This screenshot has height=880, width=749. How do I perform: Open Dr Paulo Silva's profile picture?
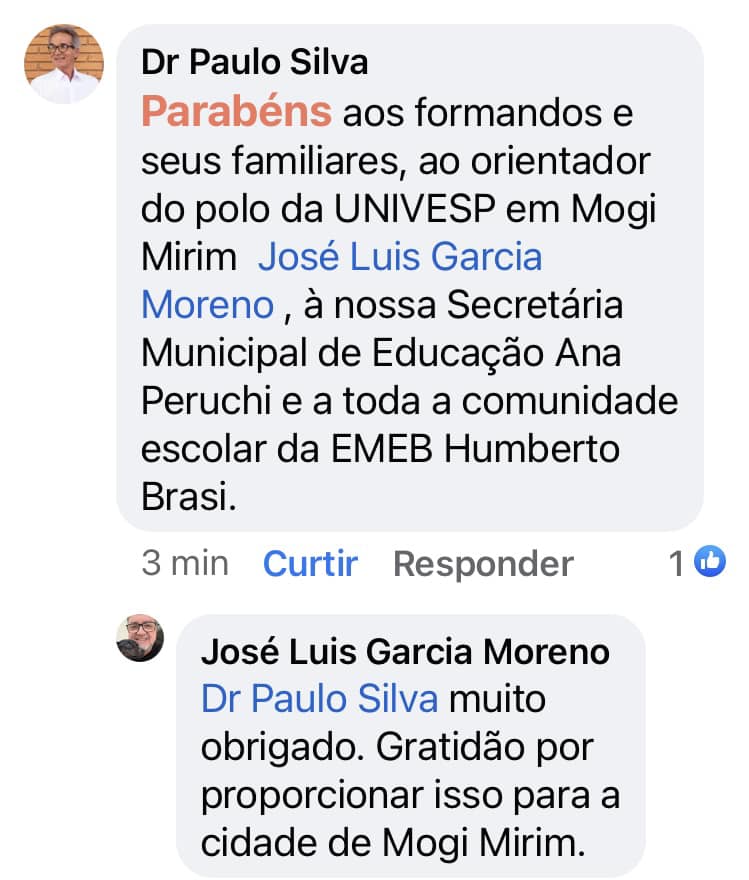click(x=64, y=64)
